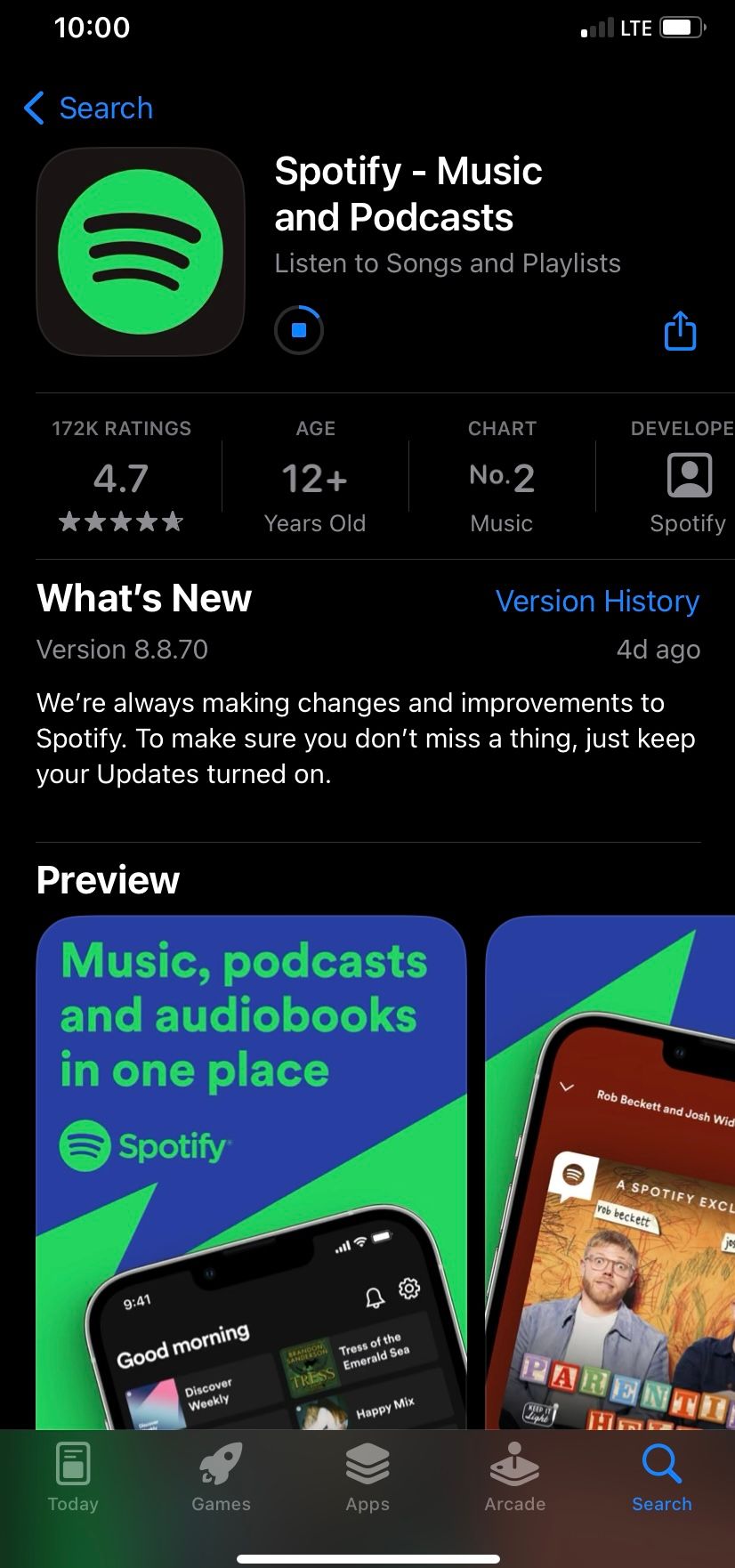Open Version History
The image size is (735, 1568).
[597, 602]
